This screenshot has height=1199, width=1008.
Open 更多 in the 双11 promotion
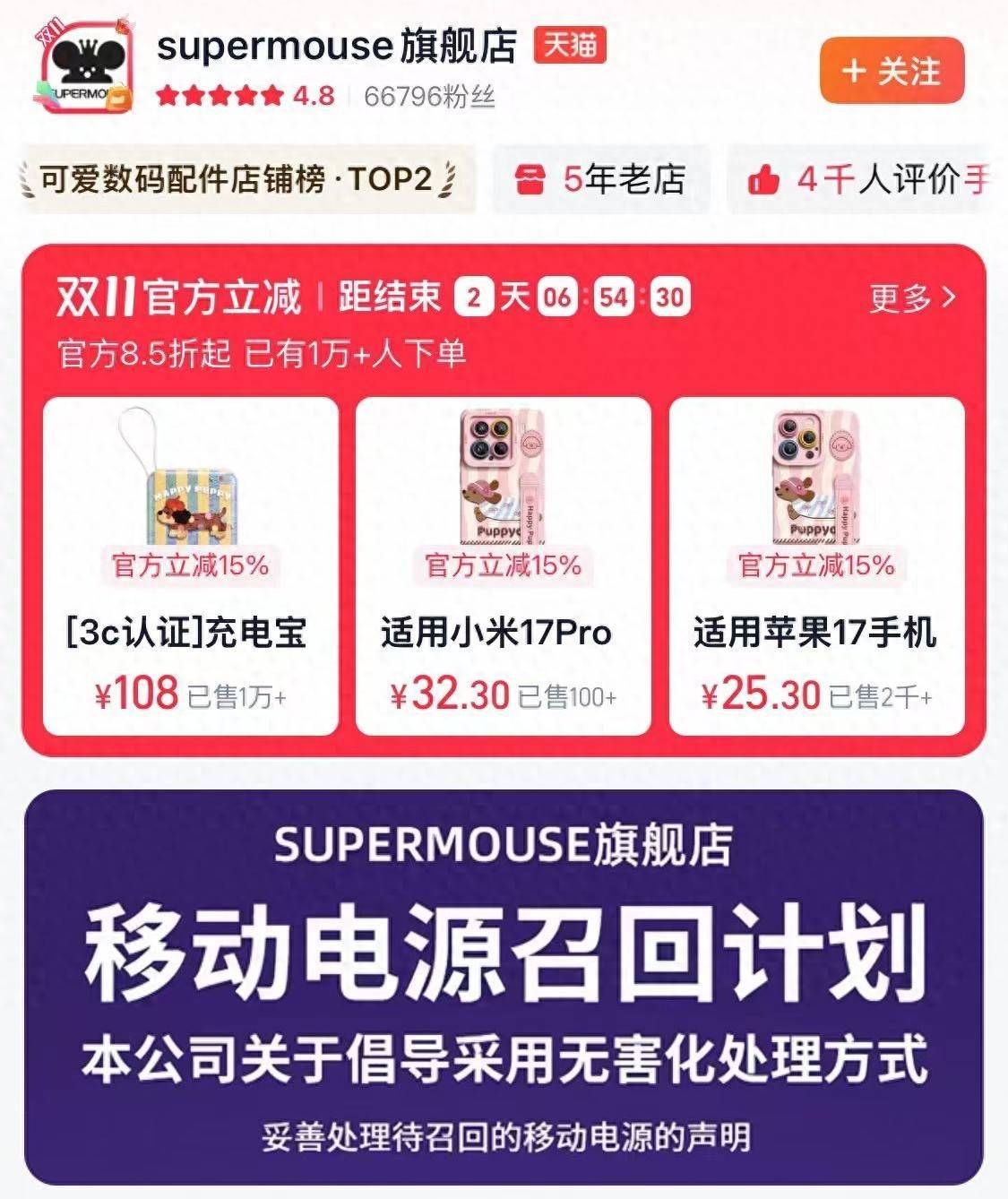912,298
